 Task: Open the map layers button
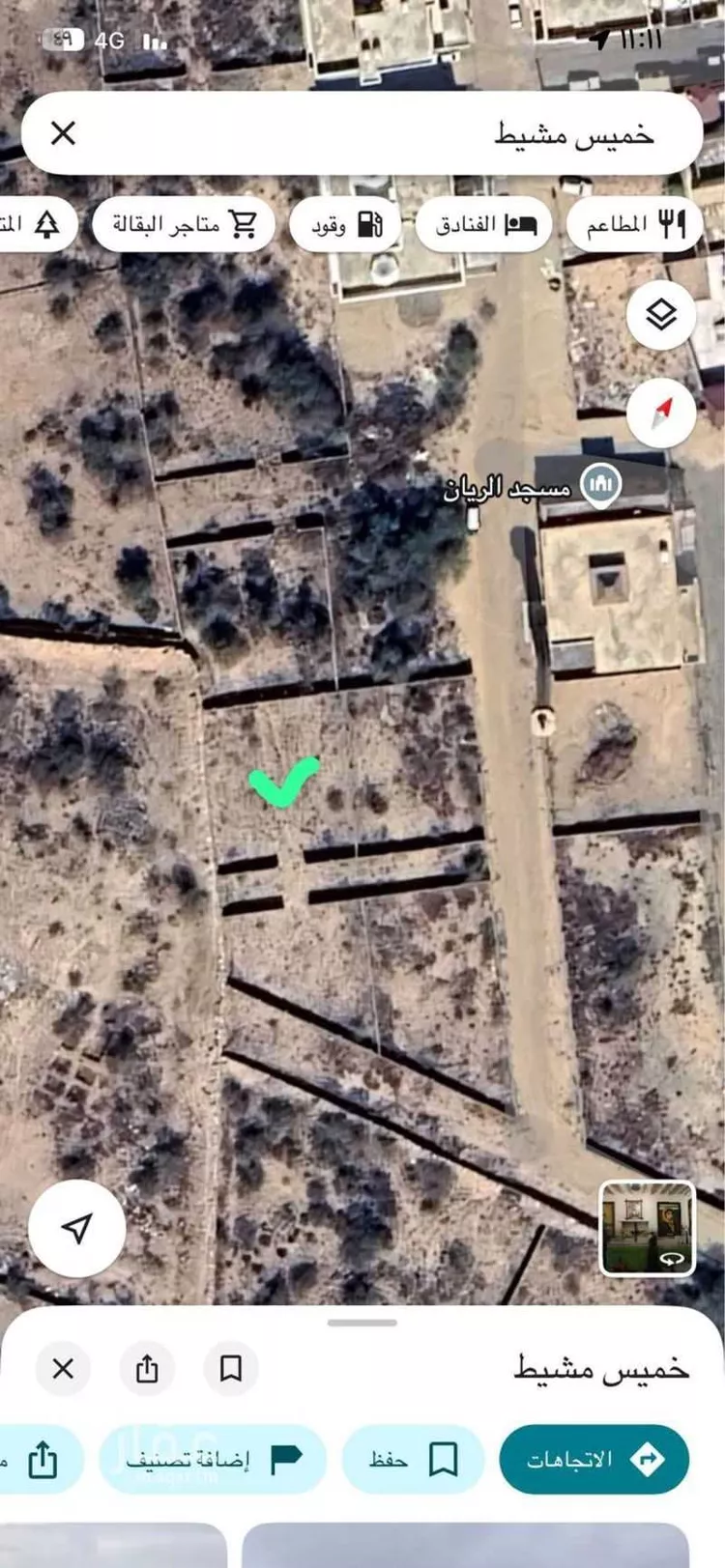tap(661, 315)
